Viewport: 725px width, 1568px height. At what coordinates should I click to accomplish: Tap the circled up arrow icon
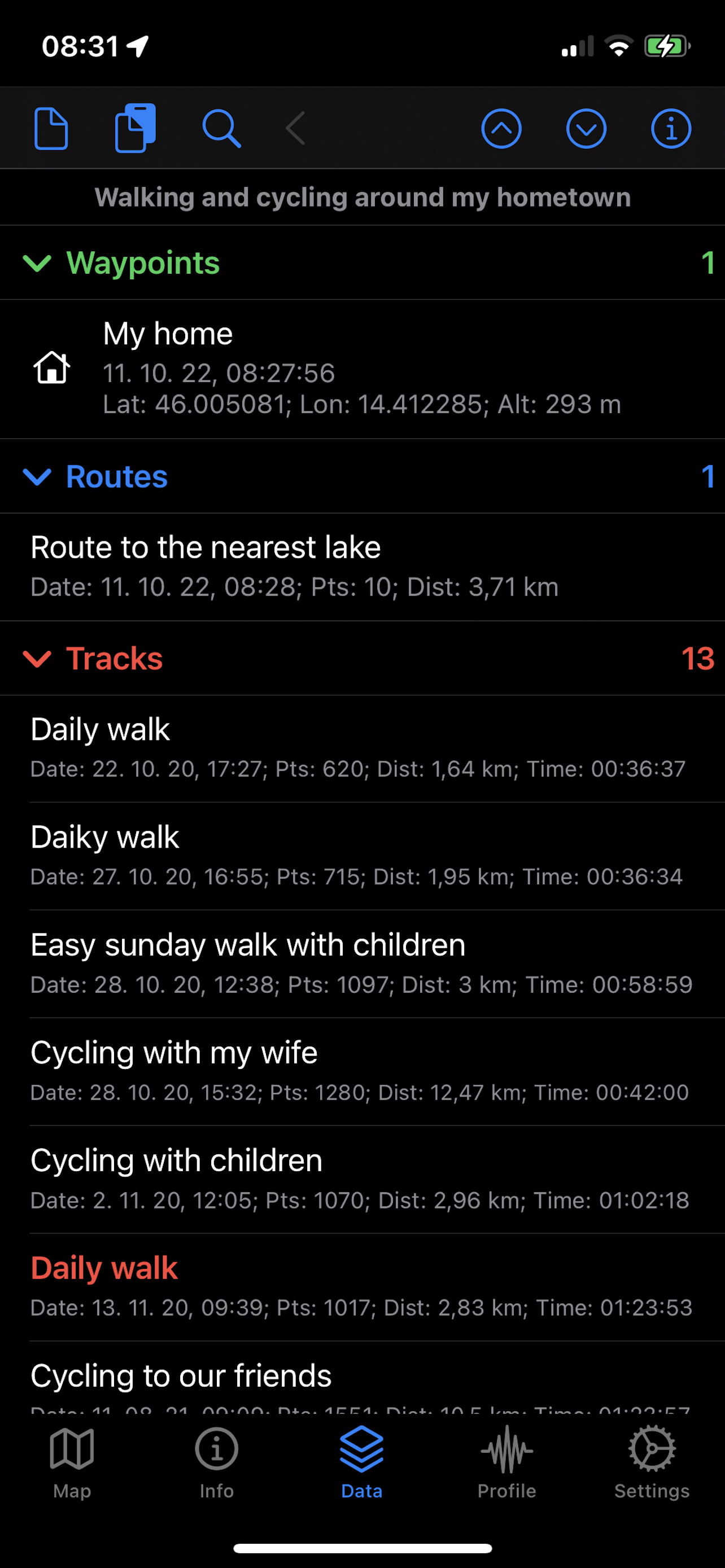pyautogui.click(x=501, y=129)
